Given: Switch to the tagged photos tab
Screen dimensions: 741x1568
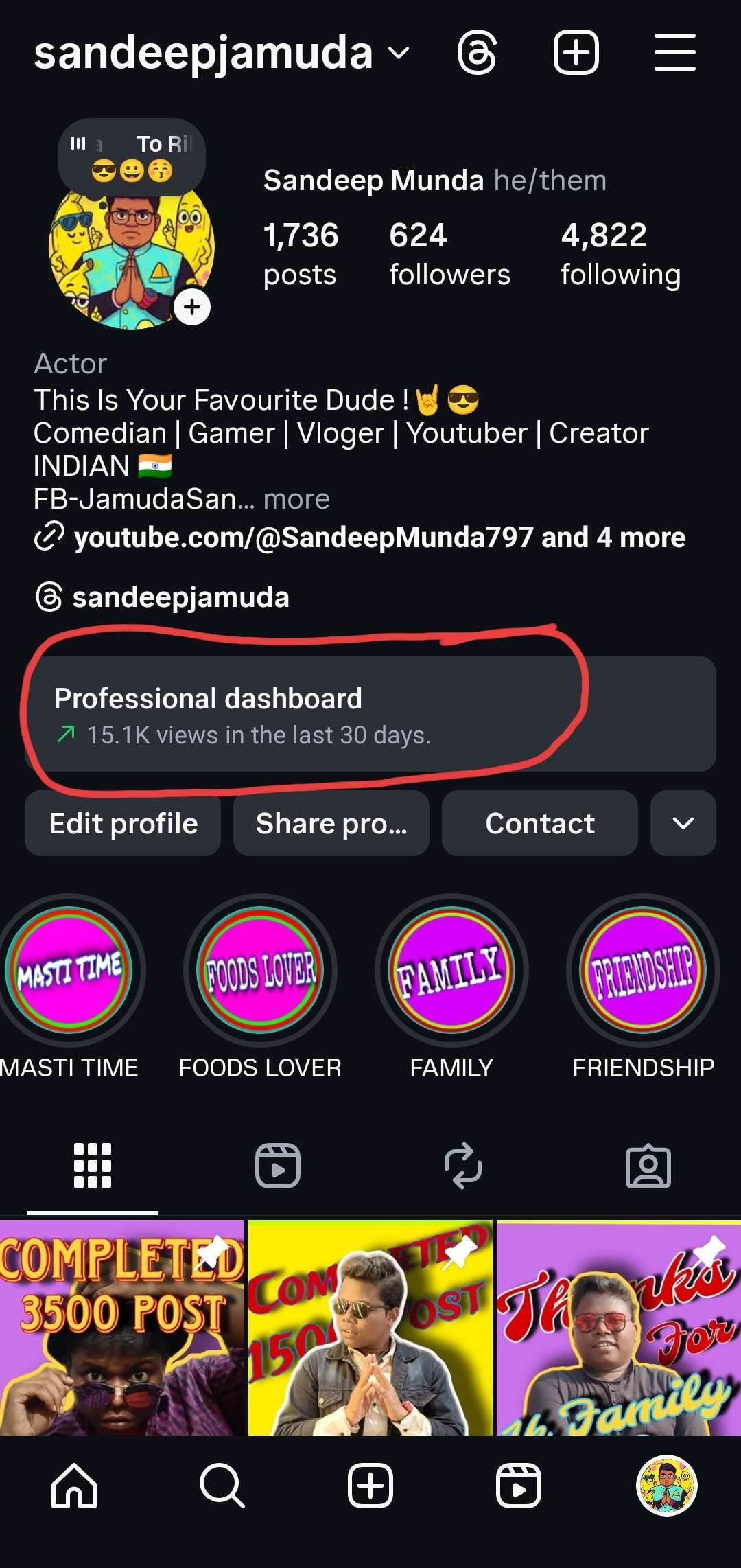Looking at the screenshot, I should click(648, 1165).
